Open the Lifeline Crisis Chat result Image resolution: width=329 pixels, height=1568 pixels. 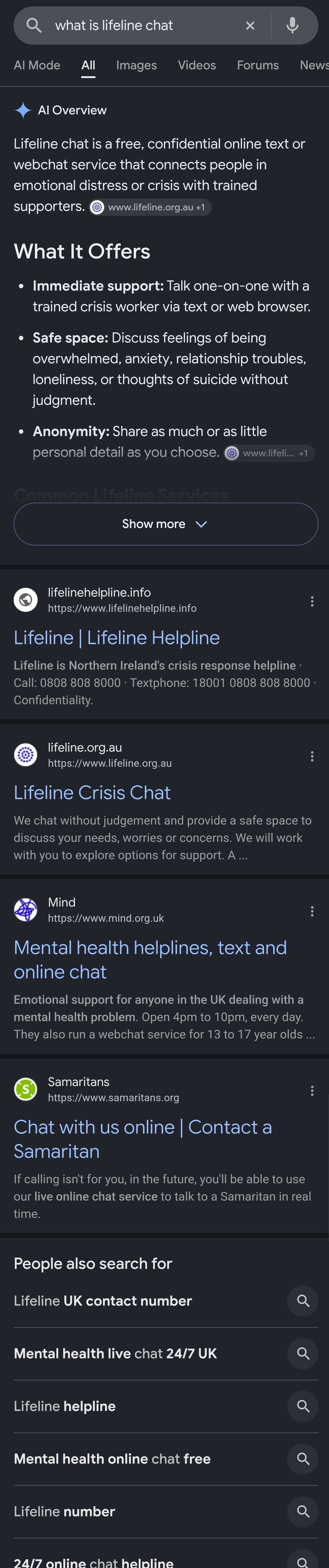click(x=92, y=792)
